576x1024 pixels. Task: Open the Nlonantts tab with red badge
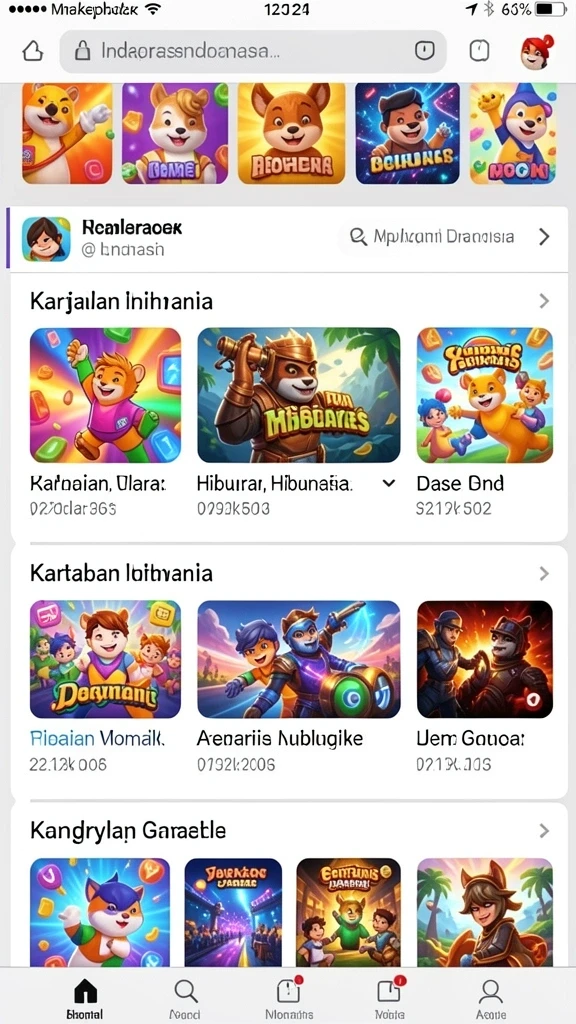[289, 999]
